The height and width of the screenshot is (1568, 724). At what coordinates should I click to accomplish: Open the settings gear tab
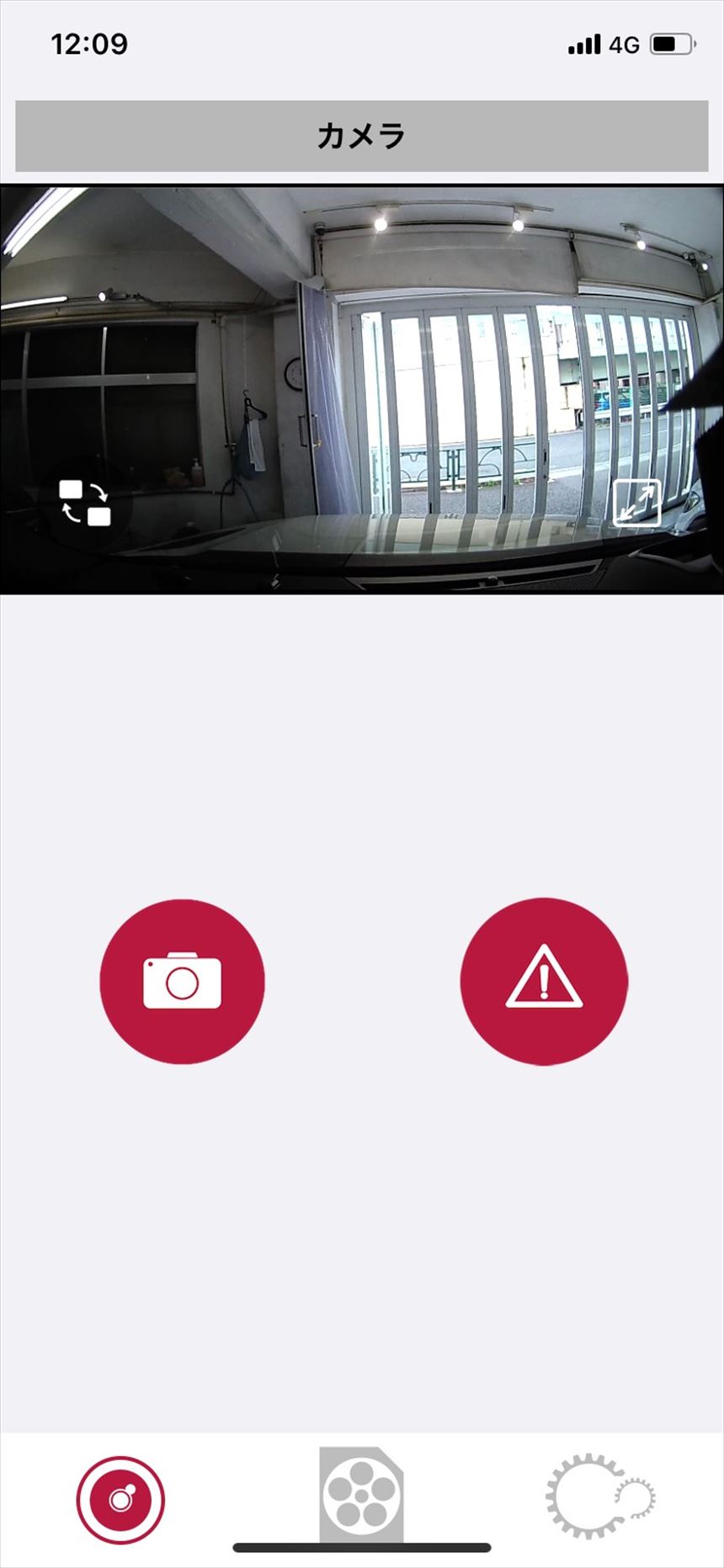[x=599, y=1496]
